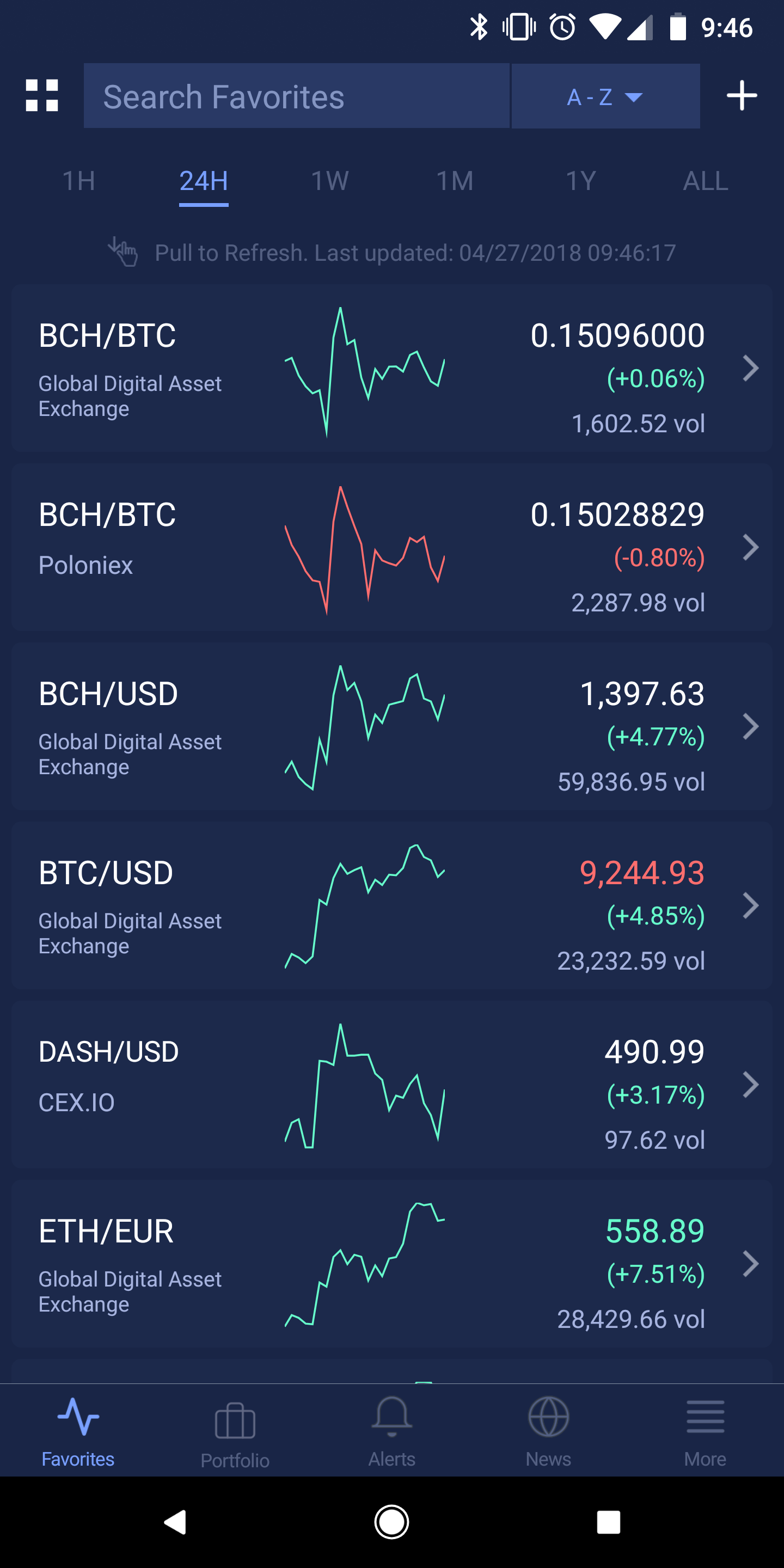Select the 1W time range
Viewport: 784px width, 1568px height.
click(329, 181)
